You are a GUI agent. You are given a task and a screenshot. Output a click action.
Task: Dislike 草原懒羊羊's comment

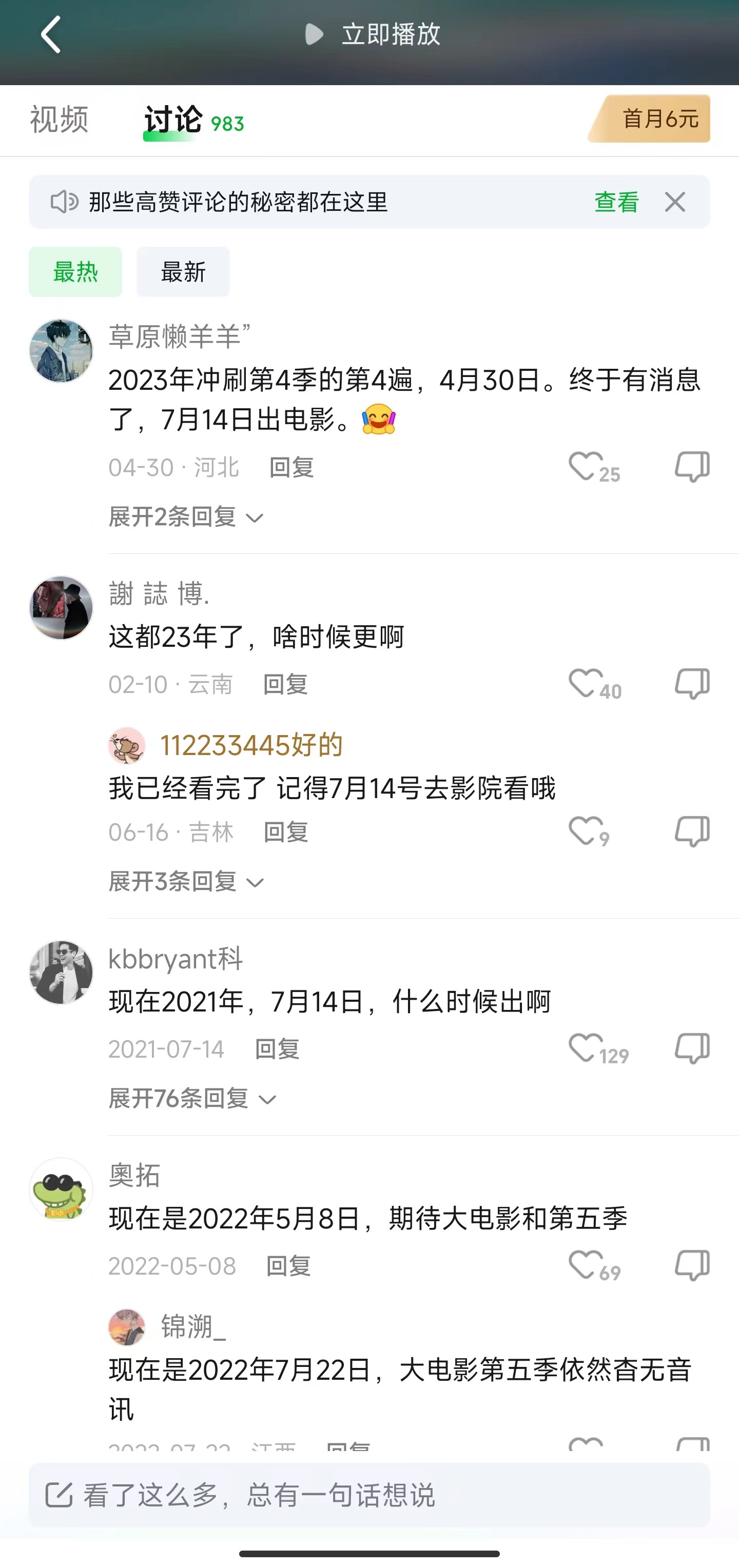tap(692, 467)
